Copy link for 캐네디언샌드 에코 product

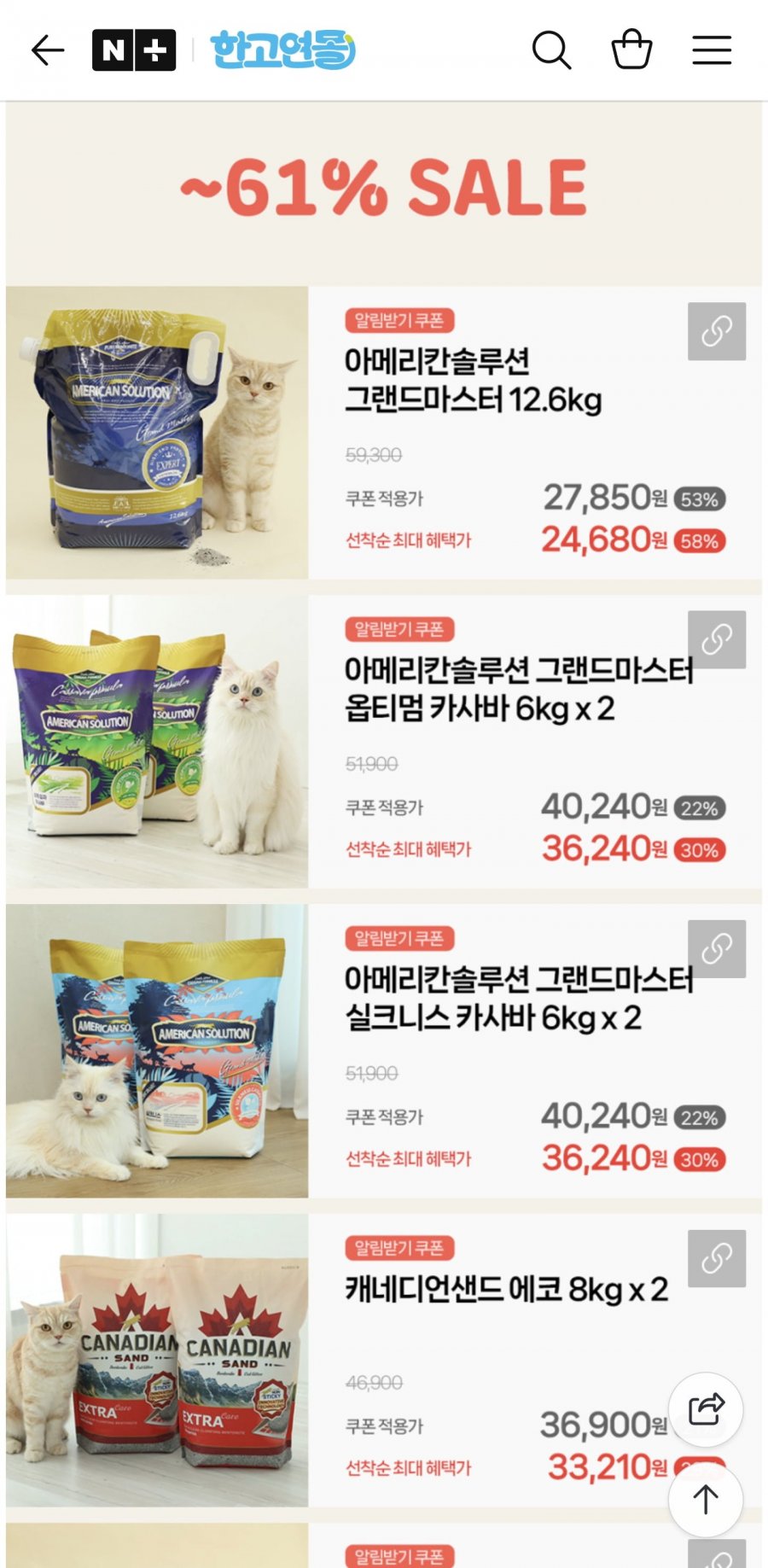716,1257
